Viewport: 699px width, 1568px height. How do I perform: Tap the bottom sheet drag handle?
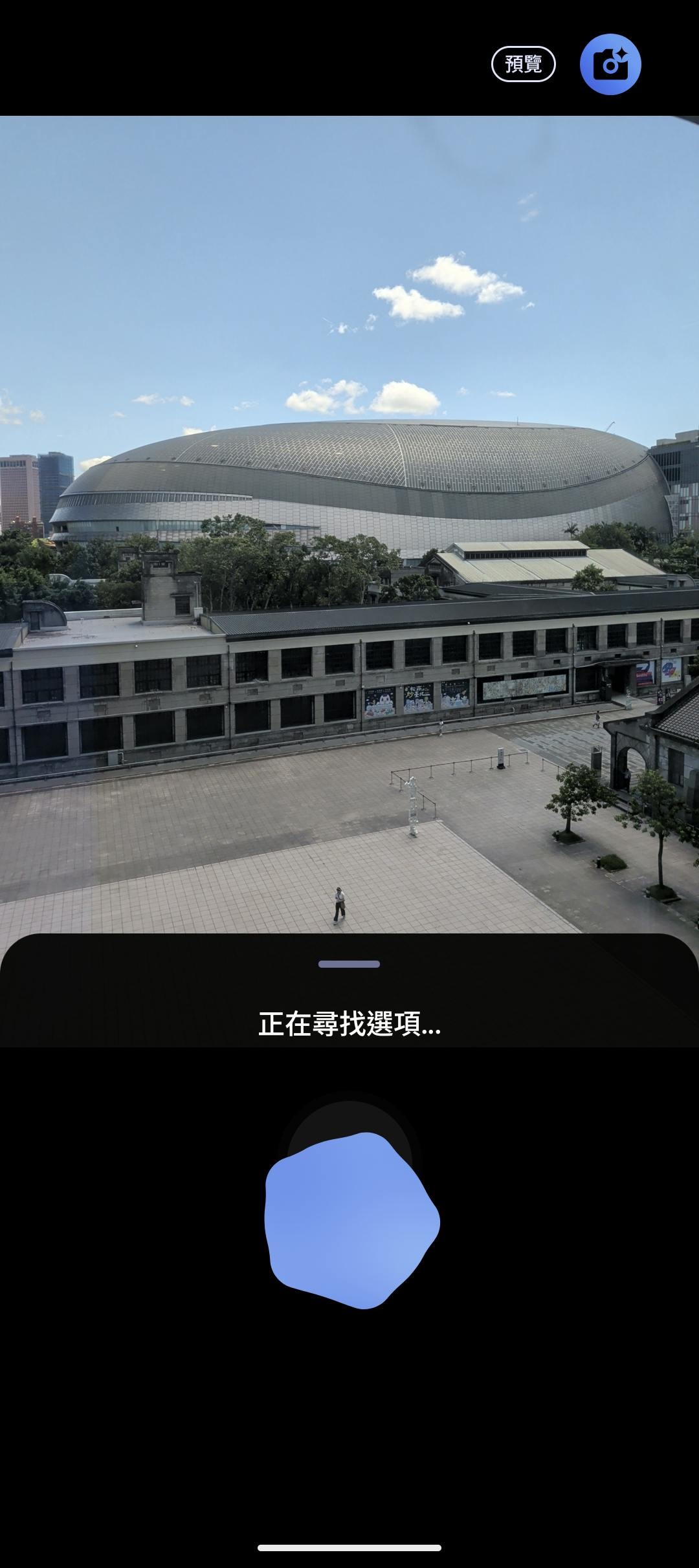pos(349,964)
